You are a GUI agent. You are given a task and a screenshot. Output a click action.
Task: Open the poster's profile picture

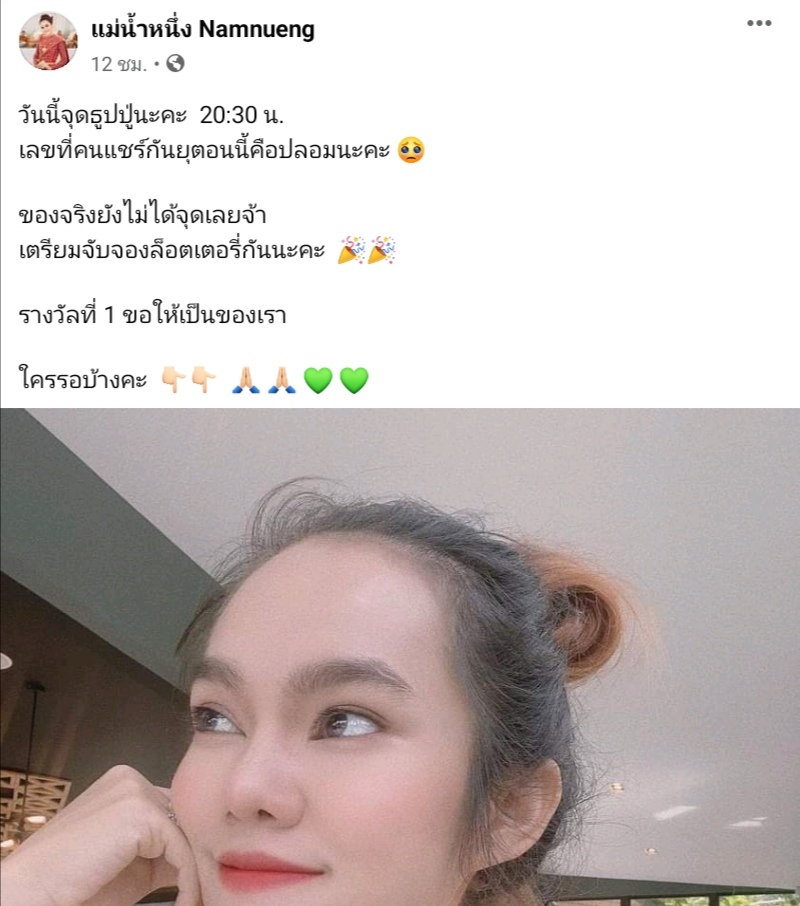click(x=48, y=42)
